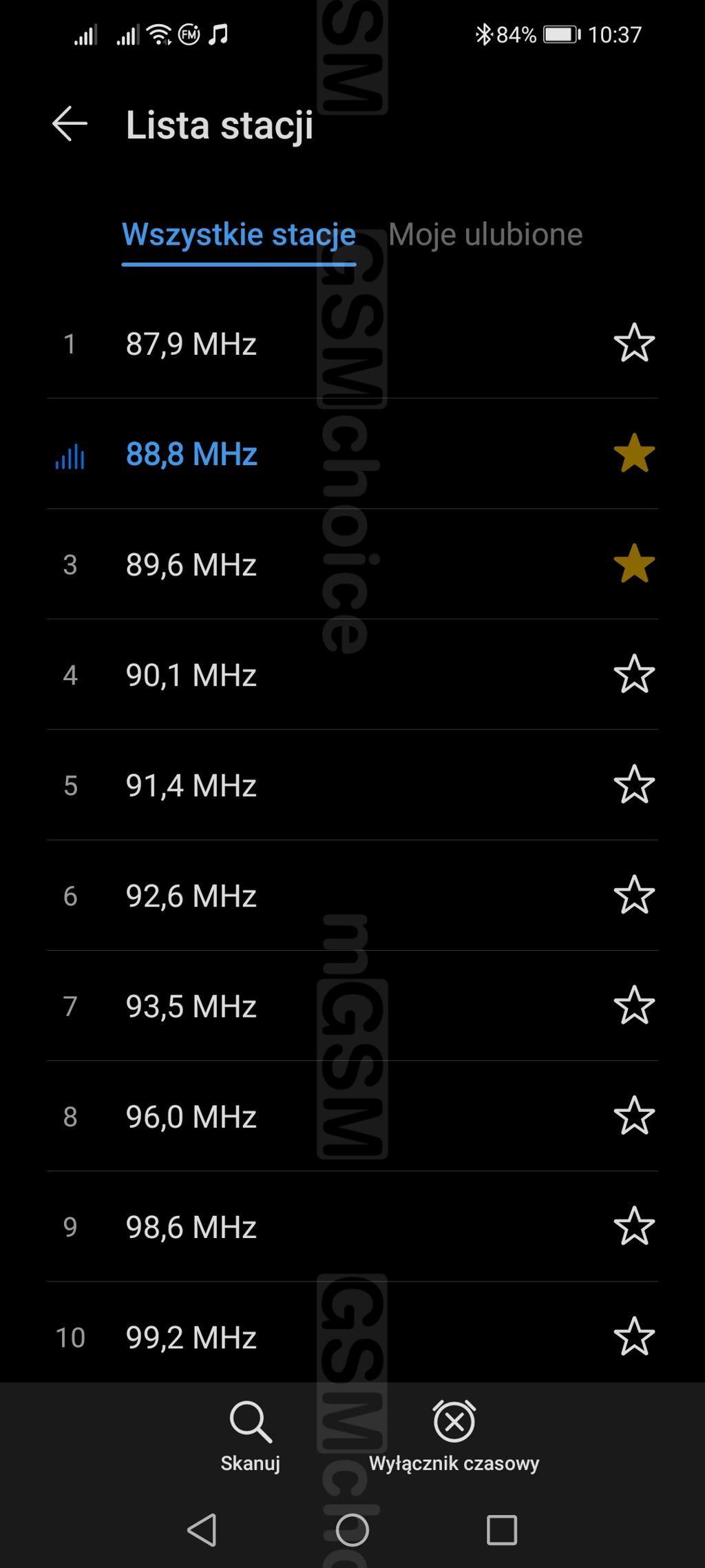Unfavorite the 89,6 MHz station
The image size is (705, 1568).
pyautogui.click(x=633, y=564)
